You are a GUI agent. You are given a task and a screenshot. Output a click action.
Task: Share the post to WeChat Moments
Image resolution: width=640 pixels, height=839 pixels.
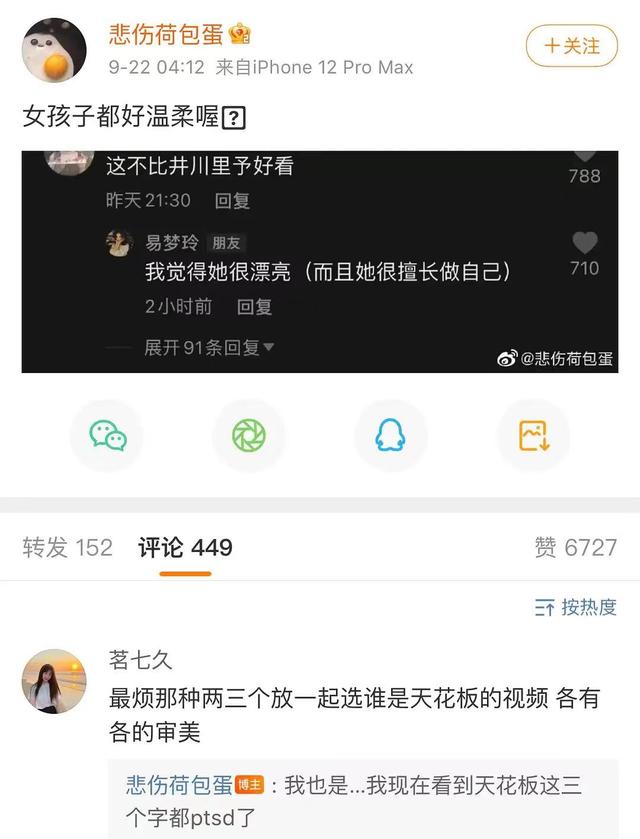tap(249, 435)
